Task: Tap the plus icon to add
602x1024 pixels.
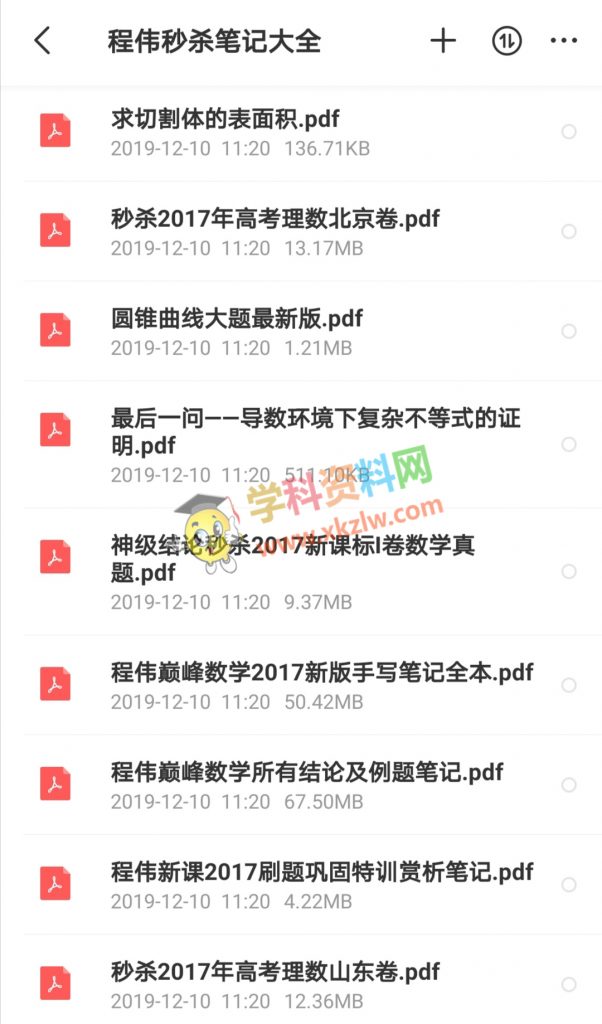Action: [442, 41]
